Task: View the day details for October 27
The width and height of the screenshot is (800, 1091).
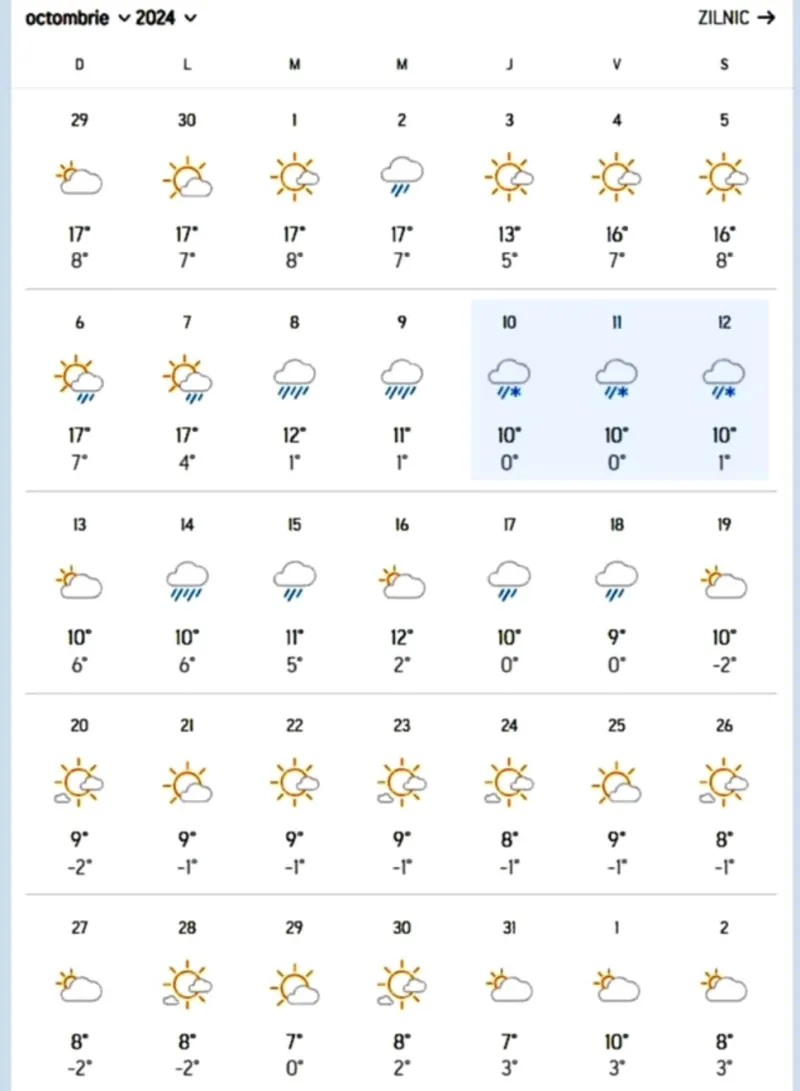Action: pos(79,996)
